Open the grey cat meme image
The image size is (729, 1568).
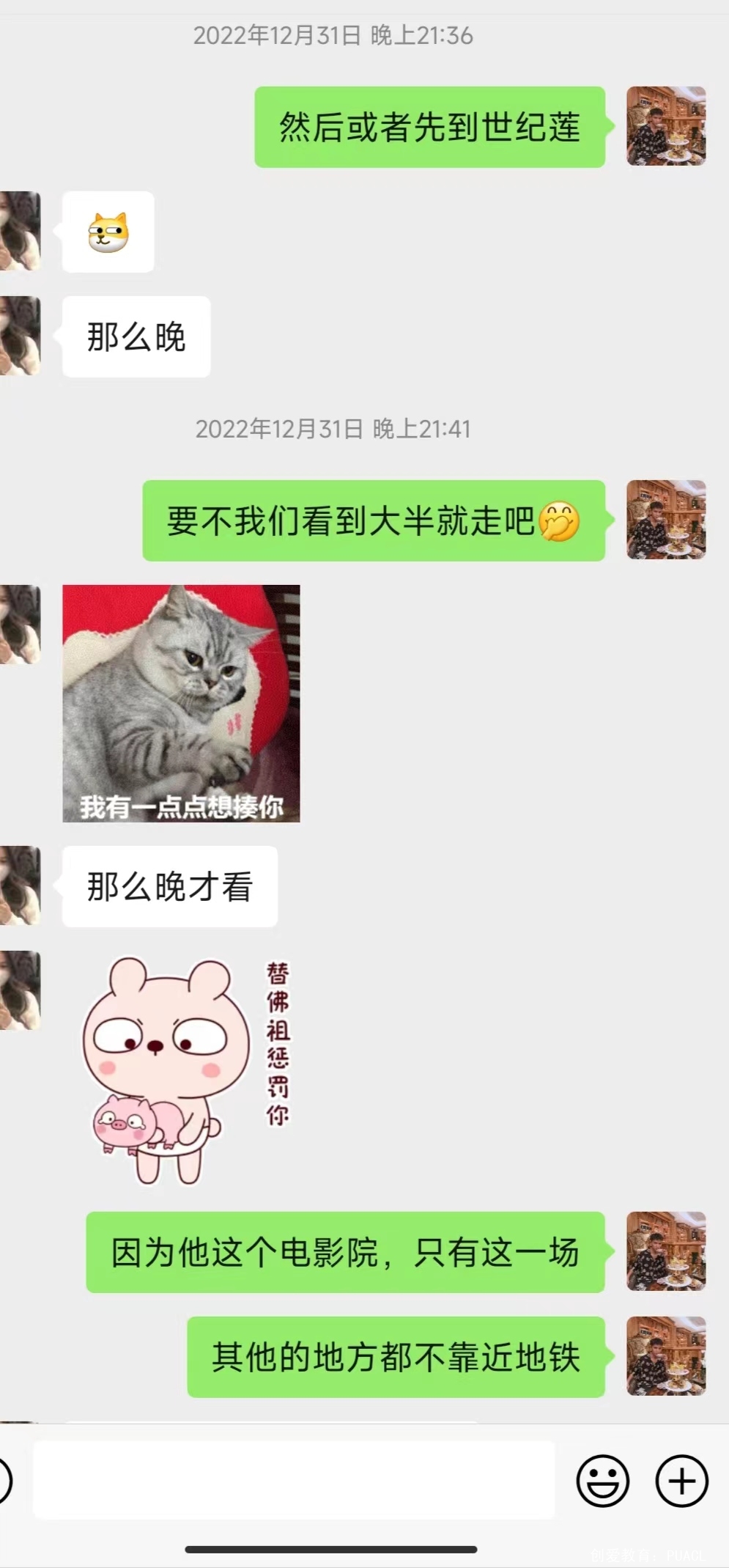[181, 703]
